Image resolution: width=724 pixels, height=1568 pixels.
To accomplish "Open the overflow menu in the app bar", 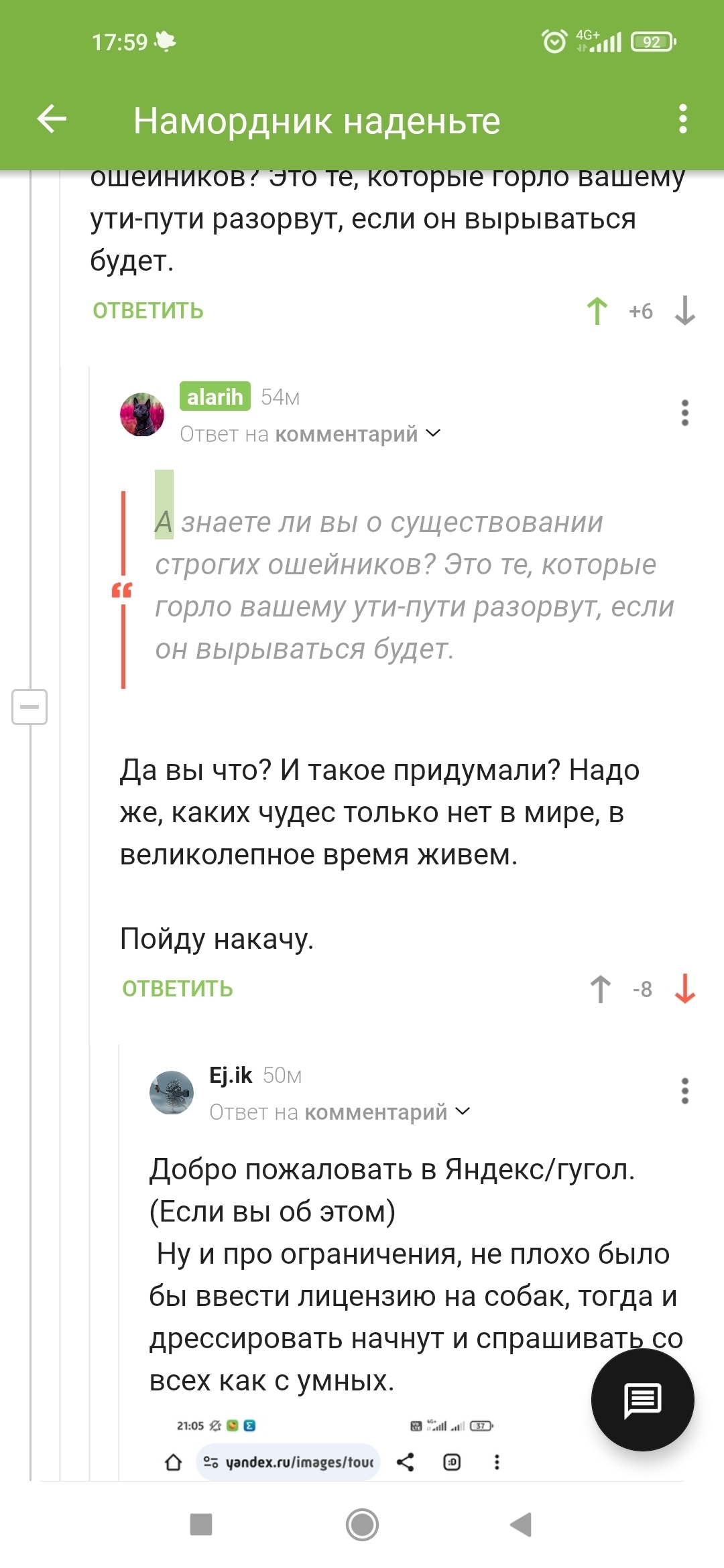I will [x=682, y=119].
